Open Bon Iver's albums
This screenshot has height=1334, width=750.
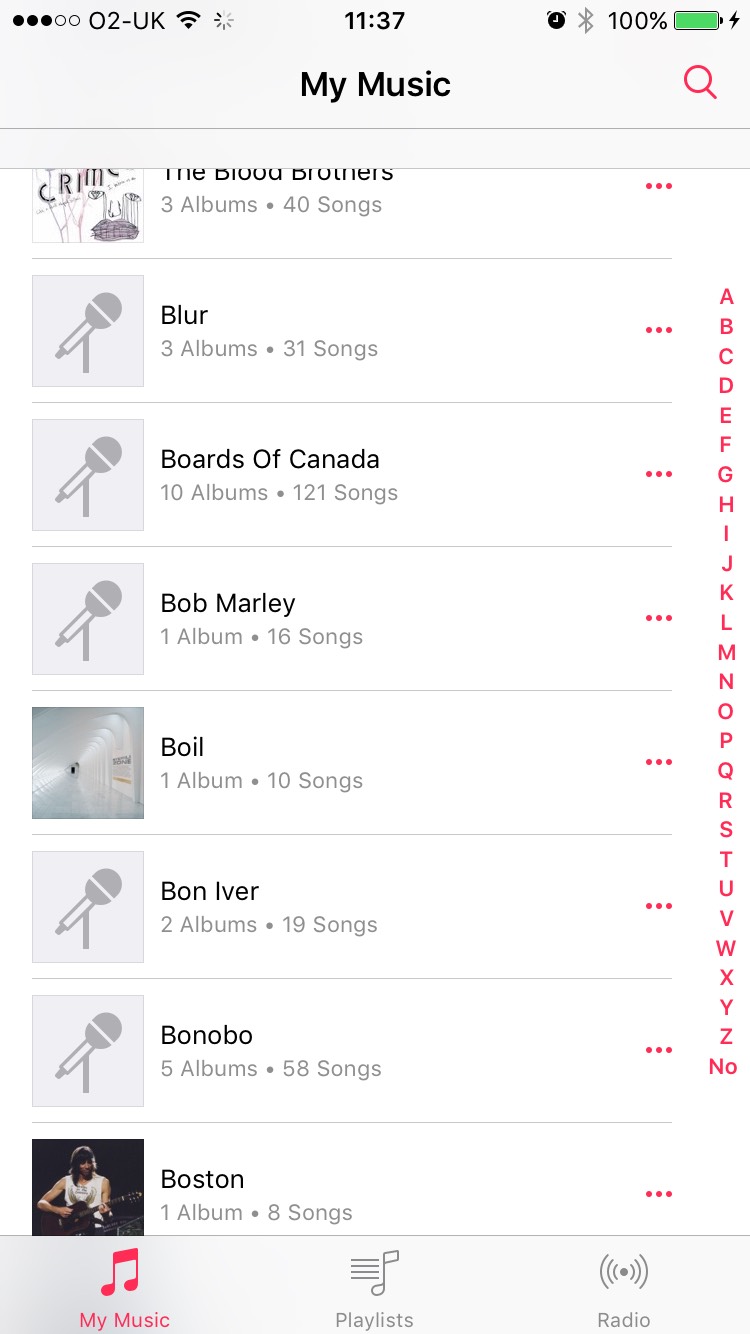click(x=300, y=907)
